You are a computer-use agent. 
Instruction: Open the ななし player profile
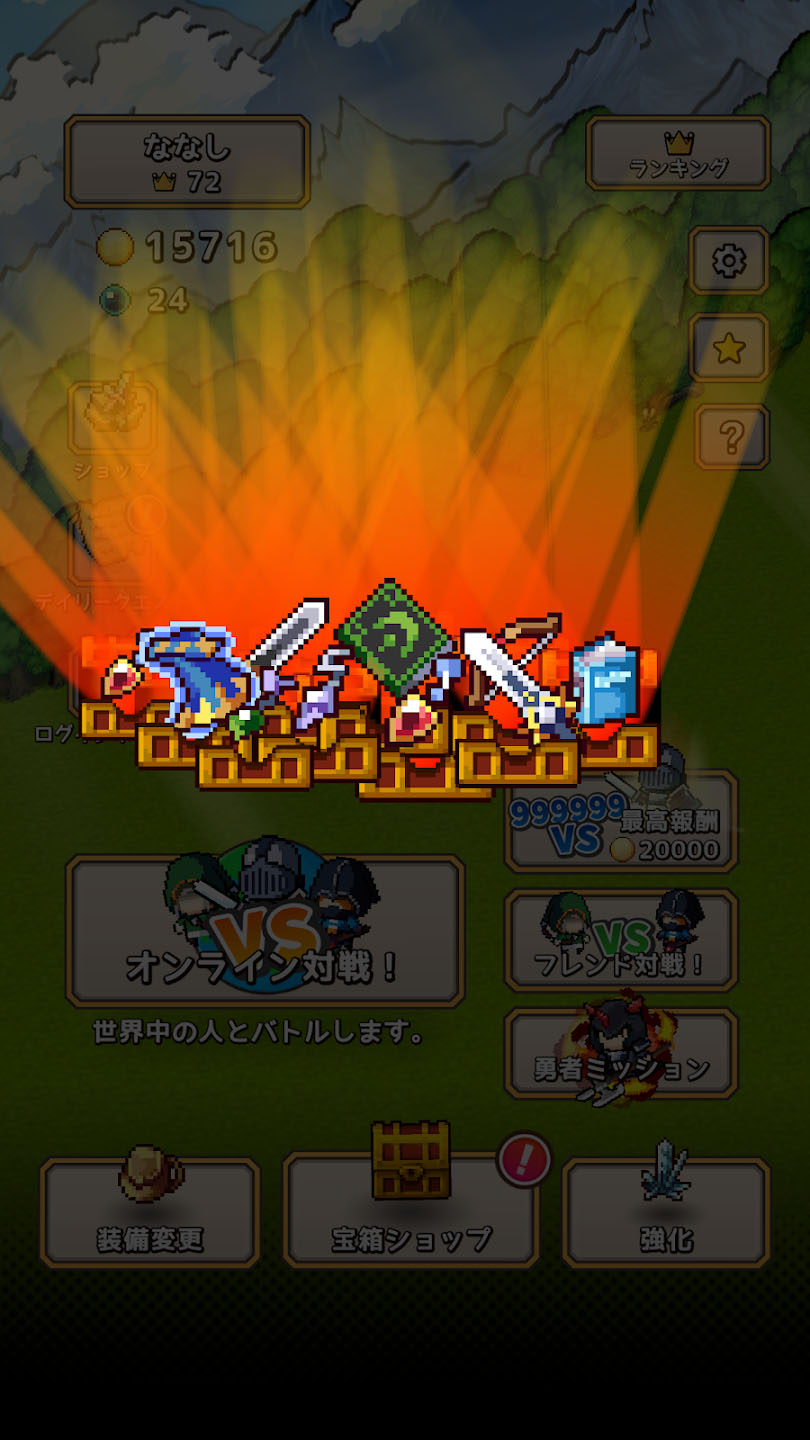(x=187, y=162)
